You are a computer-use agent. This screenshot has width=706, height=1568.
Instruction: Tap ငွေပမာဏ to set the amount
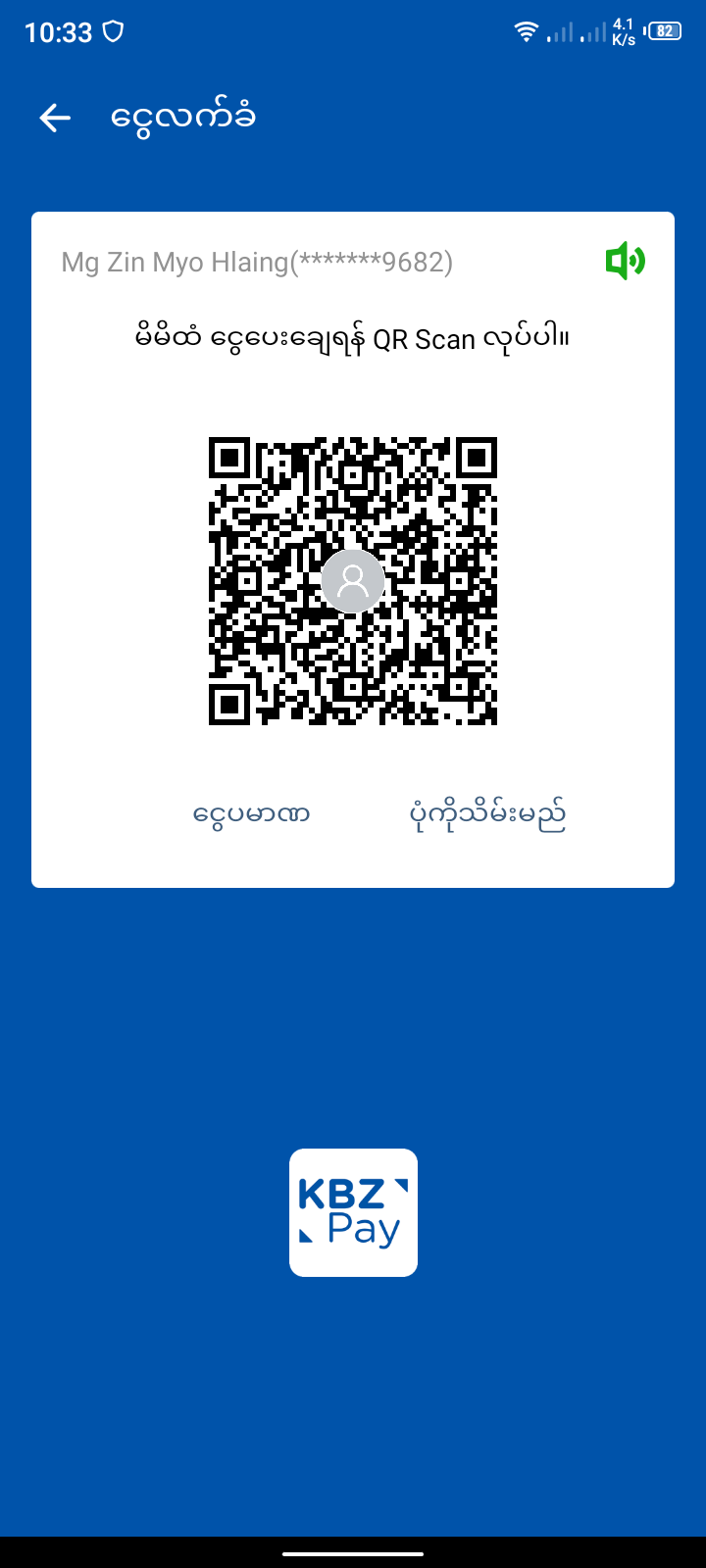tap(252, 814)
